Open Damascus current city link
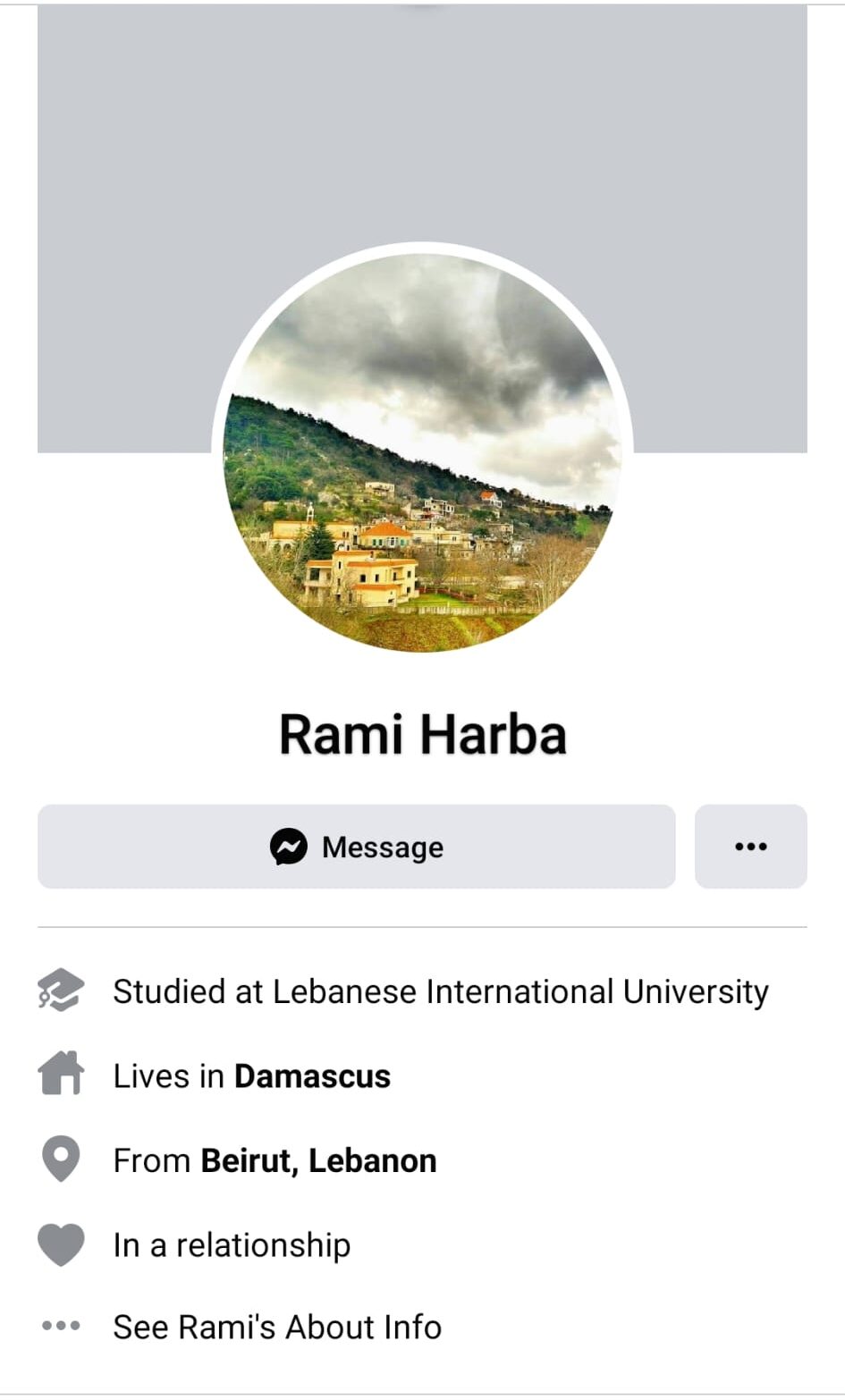This screenshot has height=1400, width=845. point(312,1076)
